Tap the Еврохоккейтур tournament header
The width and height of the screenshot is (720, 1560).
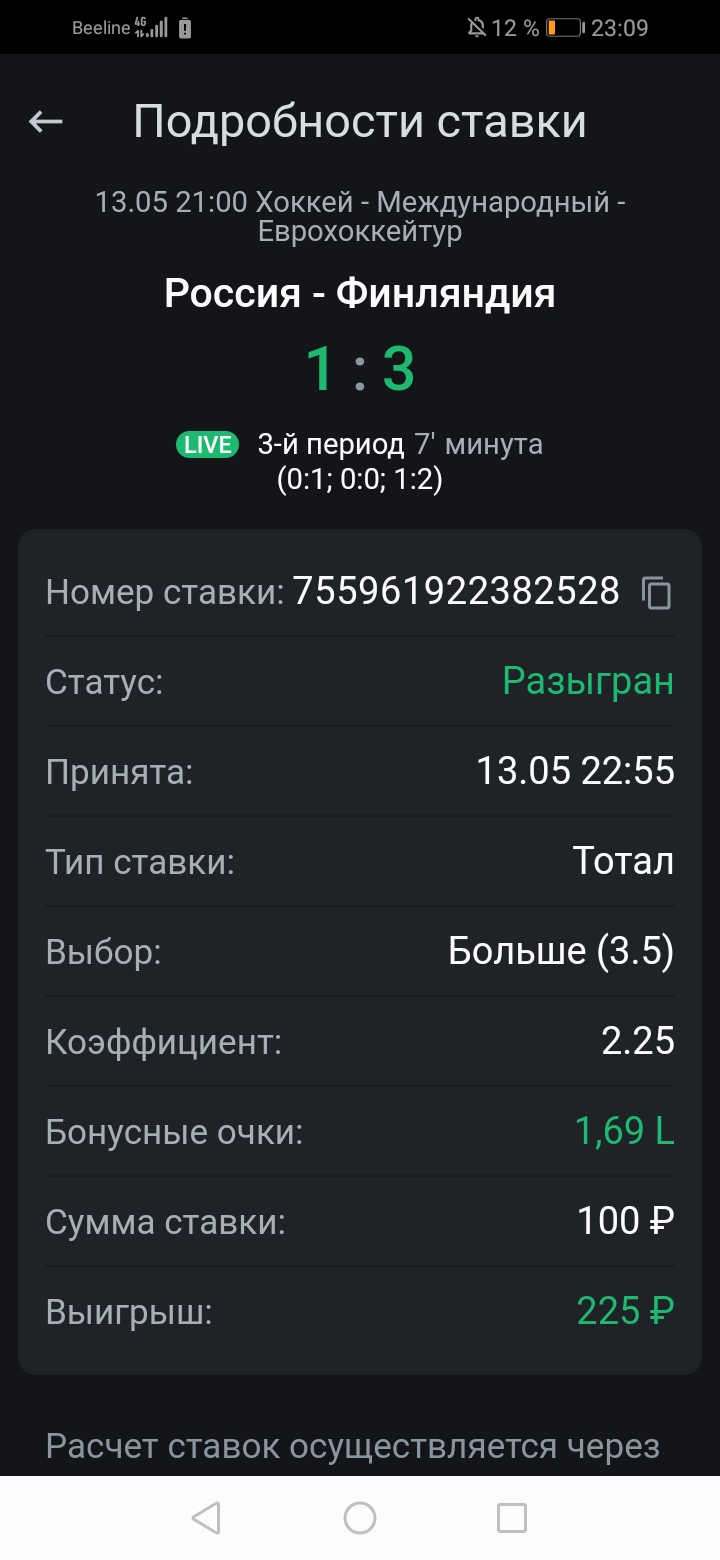[x=360, y=215]
